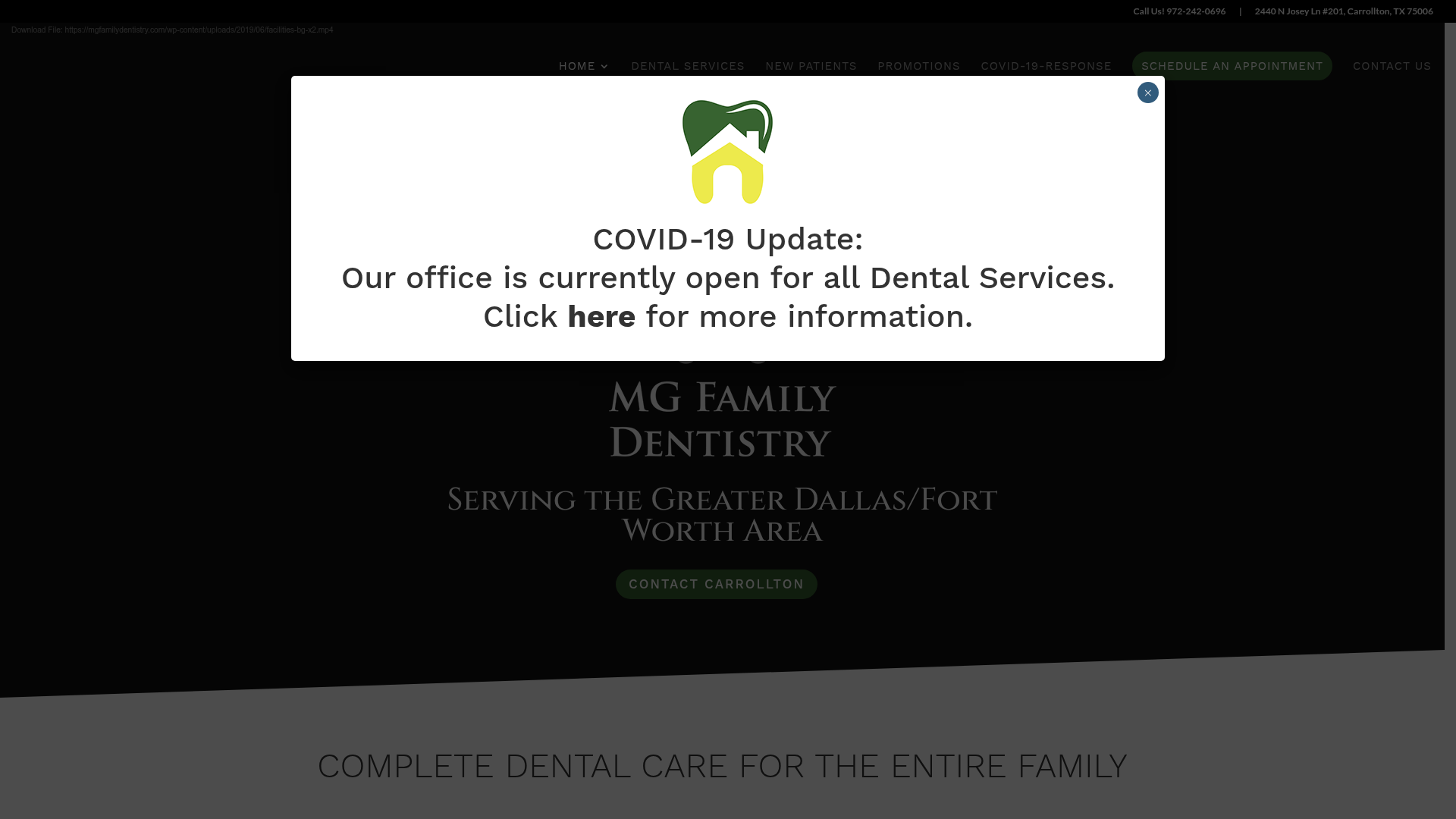Call the office at 972-242-0696
Image resolution: width=1456 pixels, height=819 pixels.
1195,11
